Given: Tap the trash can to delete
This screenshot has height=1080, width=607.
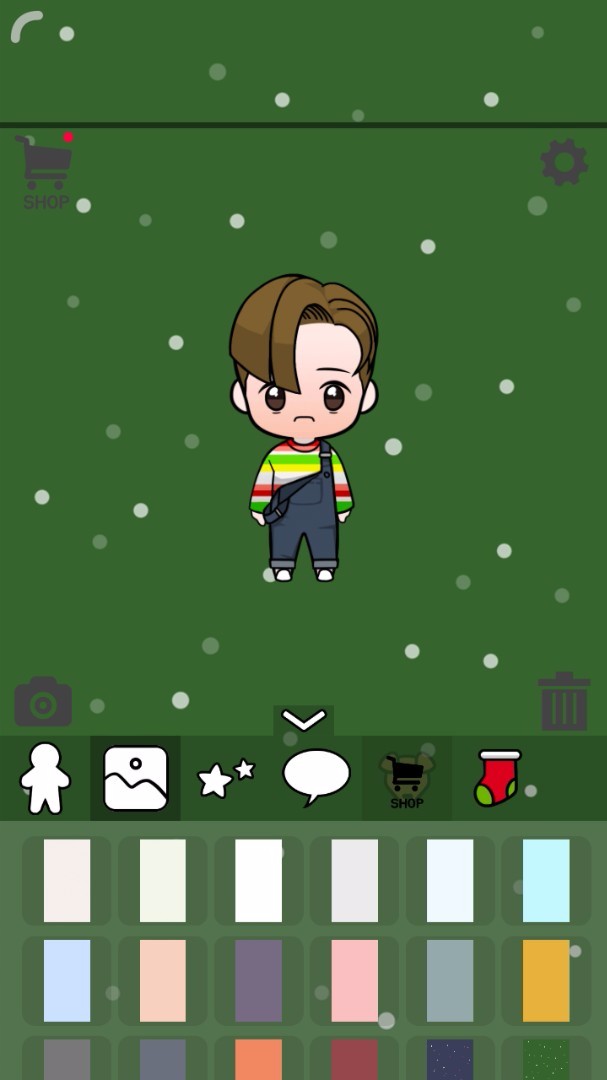Looking at the screenshot, I should point(564,702).
